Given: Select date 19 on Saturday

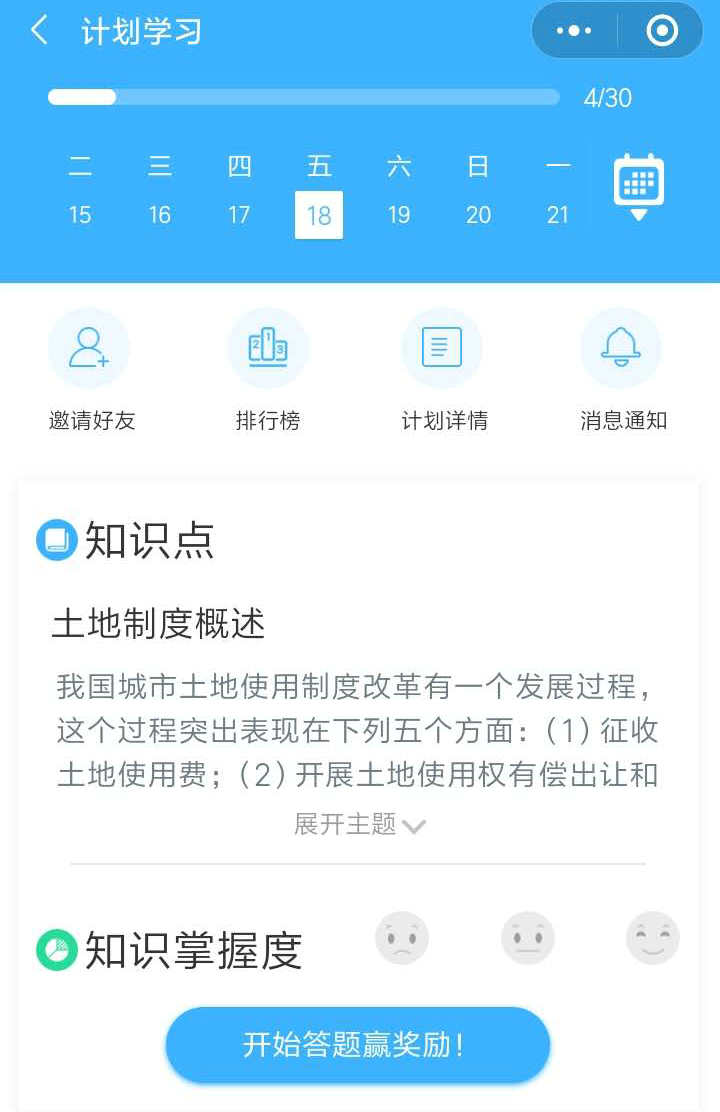Looking at the screenshot, I should 398,214.
